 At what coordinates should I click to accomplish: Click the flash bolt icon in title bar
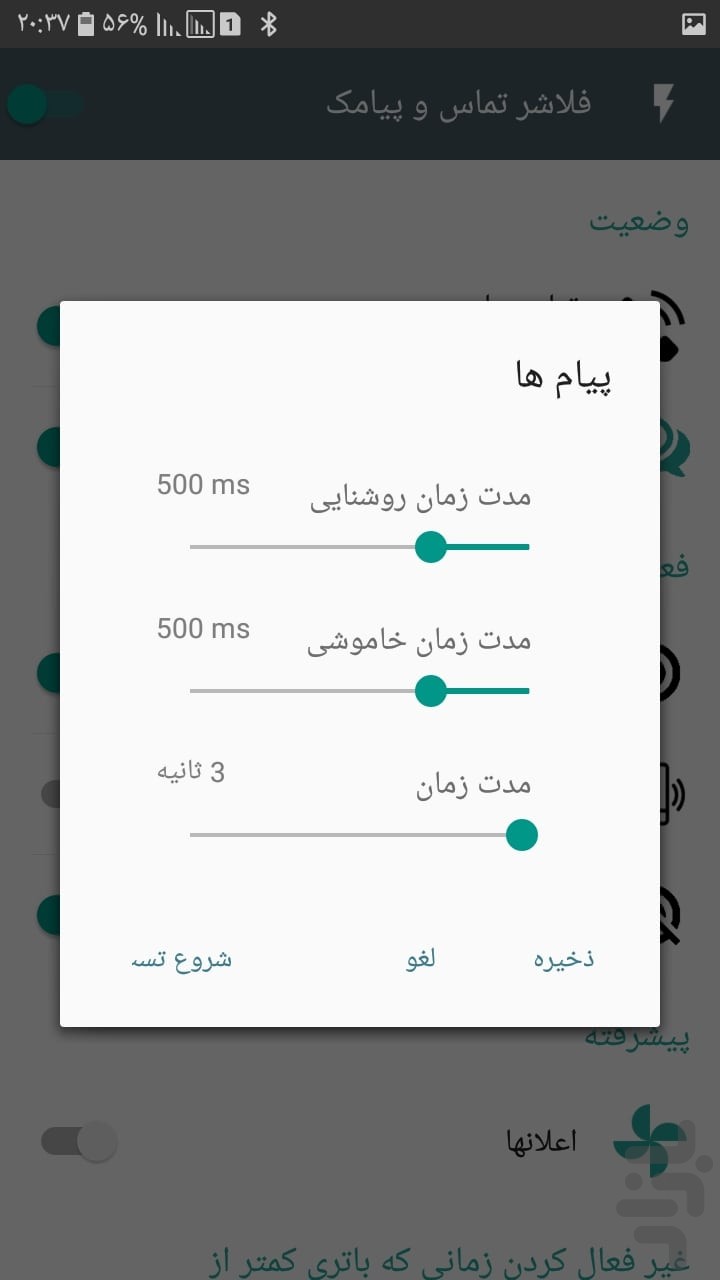click(x=664, y=102)
